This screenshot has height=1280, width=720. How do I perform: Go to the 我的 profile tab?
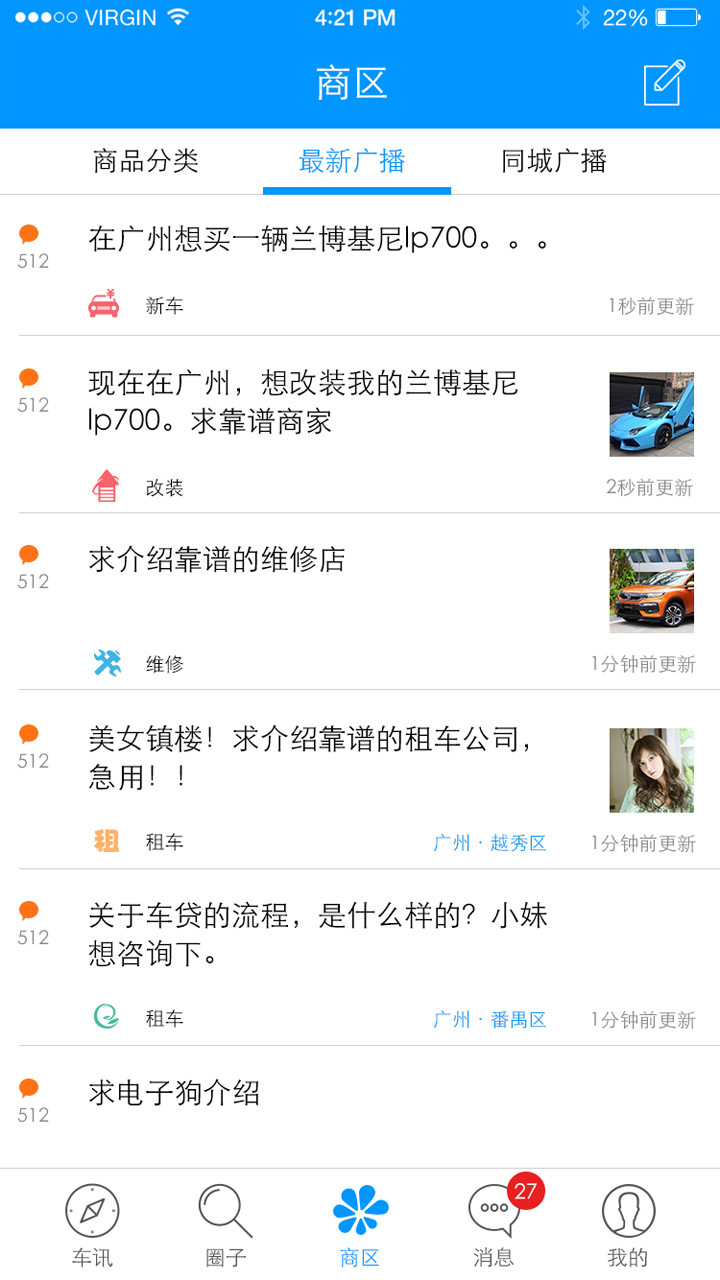(628, 1225)
